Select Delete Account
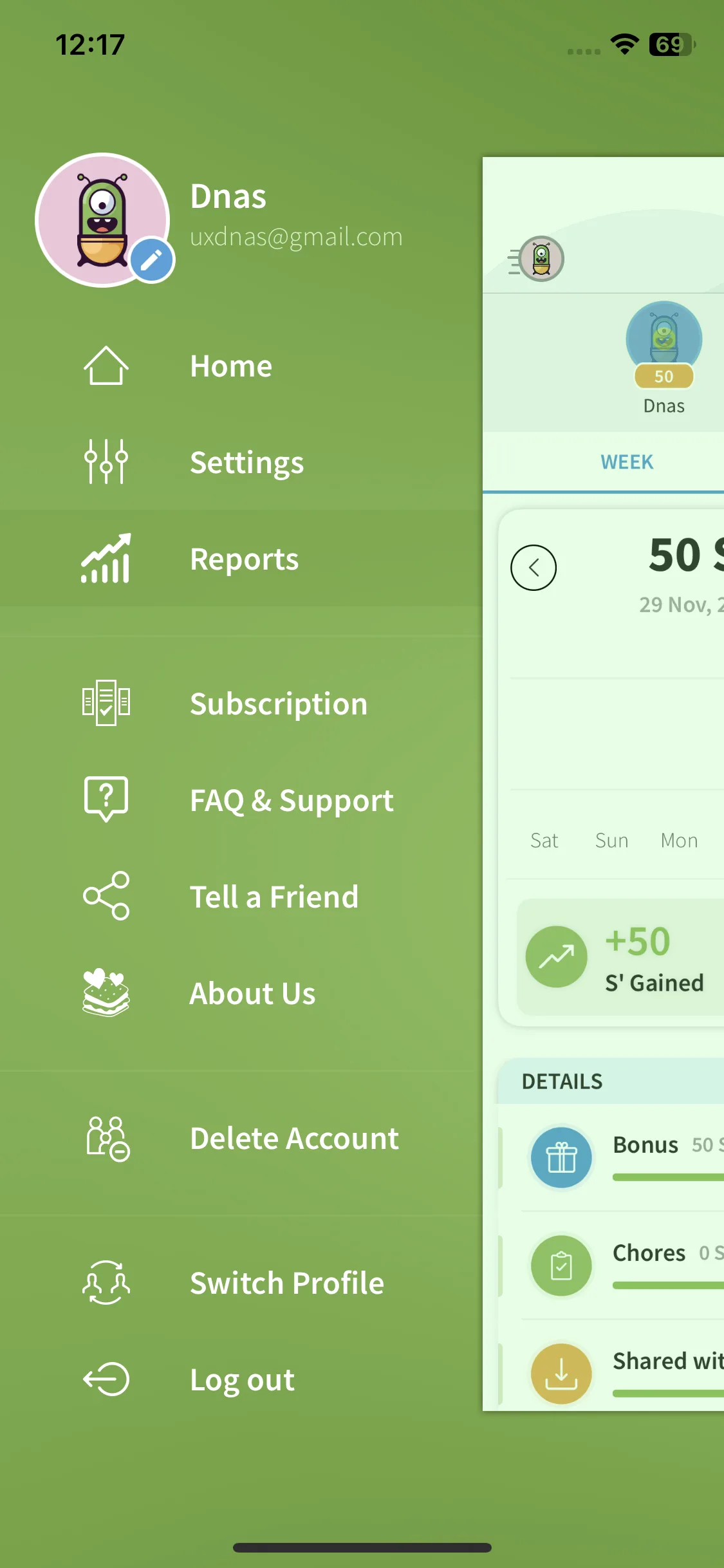Image resolution: width=724 pixels, height=1568 pixels. click(x=241, y=1138)
